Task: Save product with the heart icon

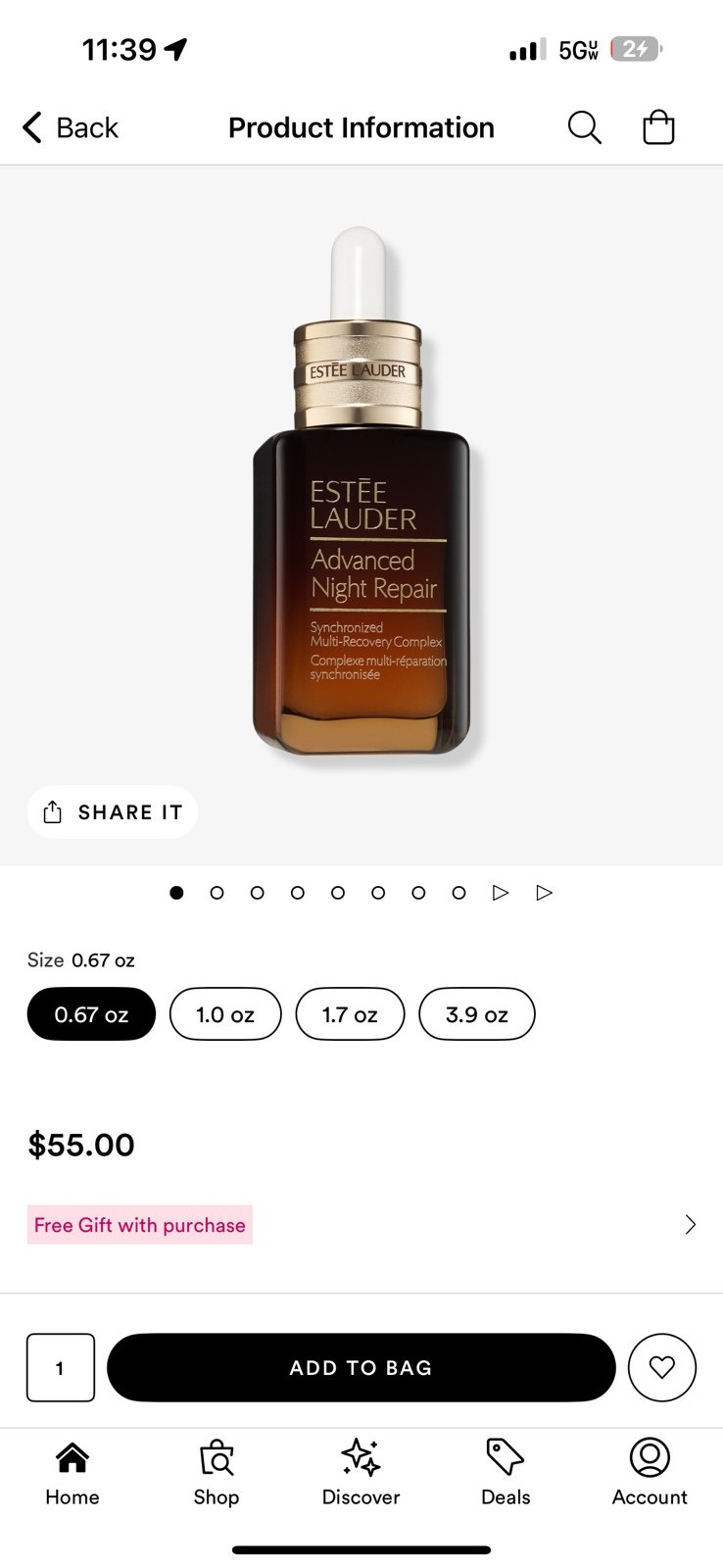Action: click(x=662, y=1367)
